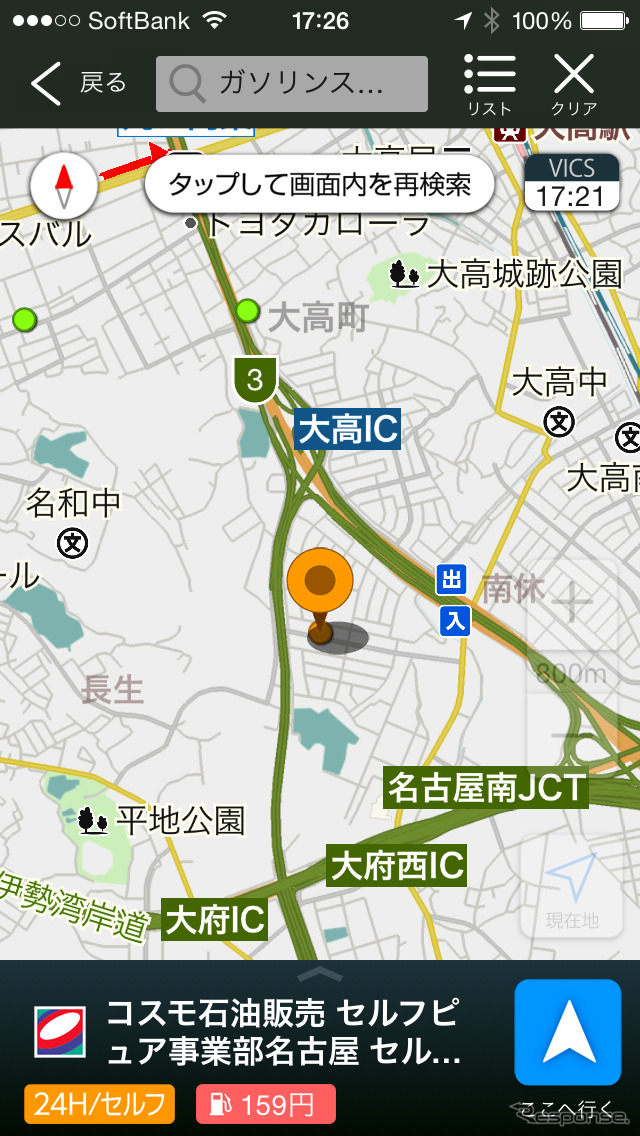The height and width of the screenshot is (1136, 640).
Task: Expand the bottom panel with the chevron
Action: click(x=319, y=973)
